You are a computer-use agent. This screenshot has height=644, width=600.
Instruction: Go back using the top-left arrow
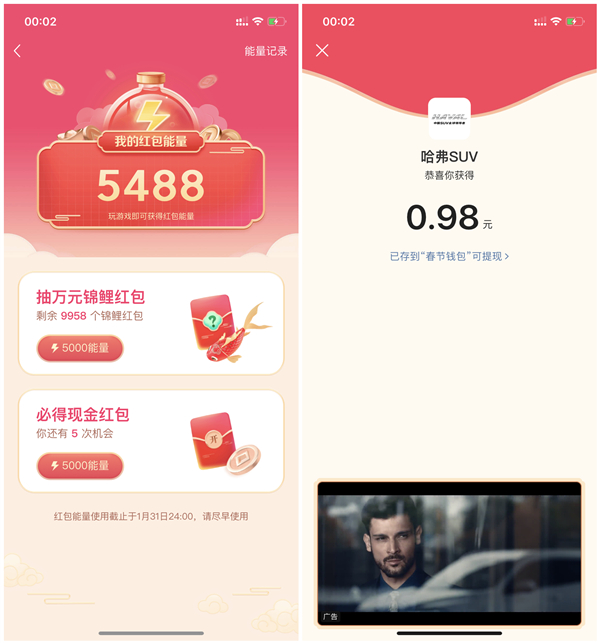click(x=17, y=51)
